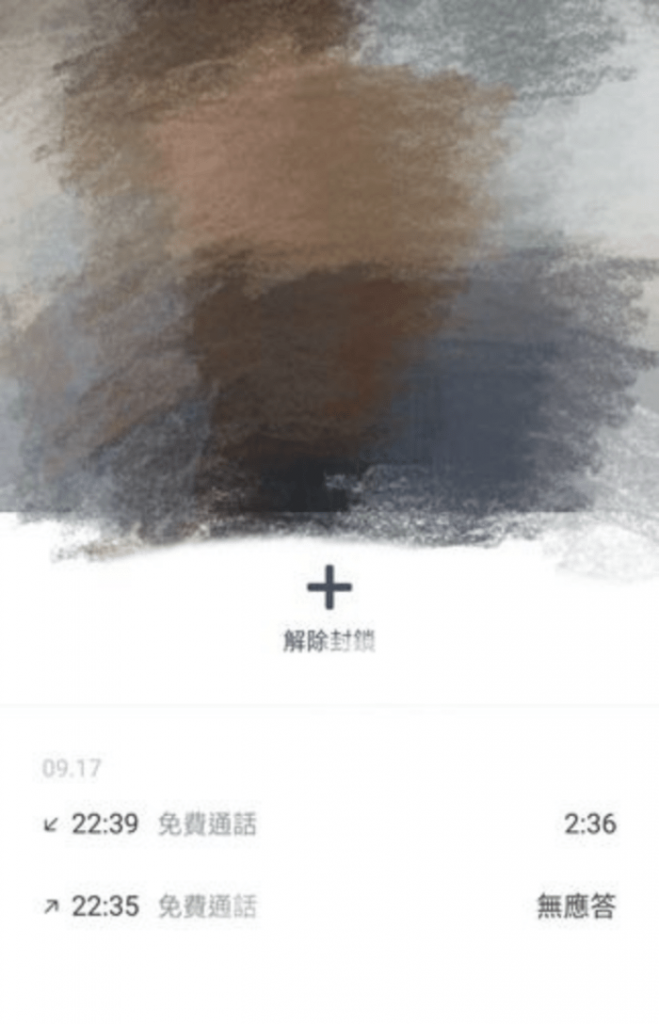Open the 22:39 incoming free call entry
659x1024 pixels.
tap(329, 824)
